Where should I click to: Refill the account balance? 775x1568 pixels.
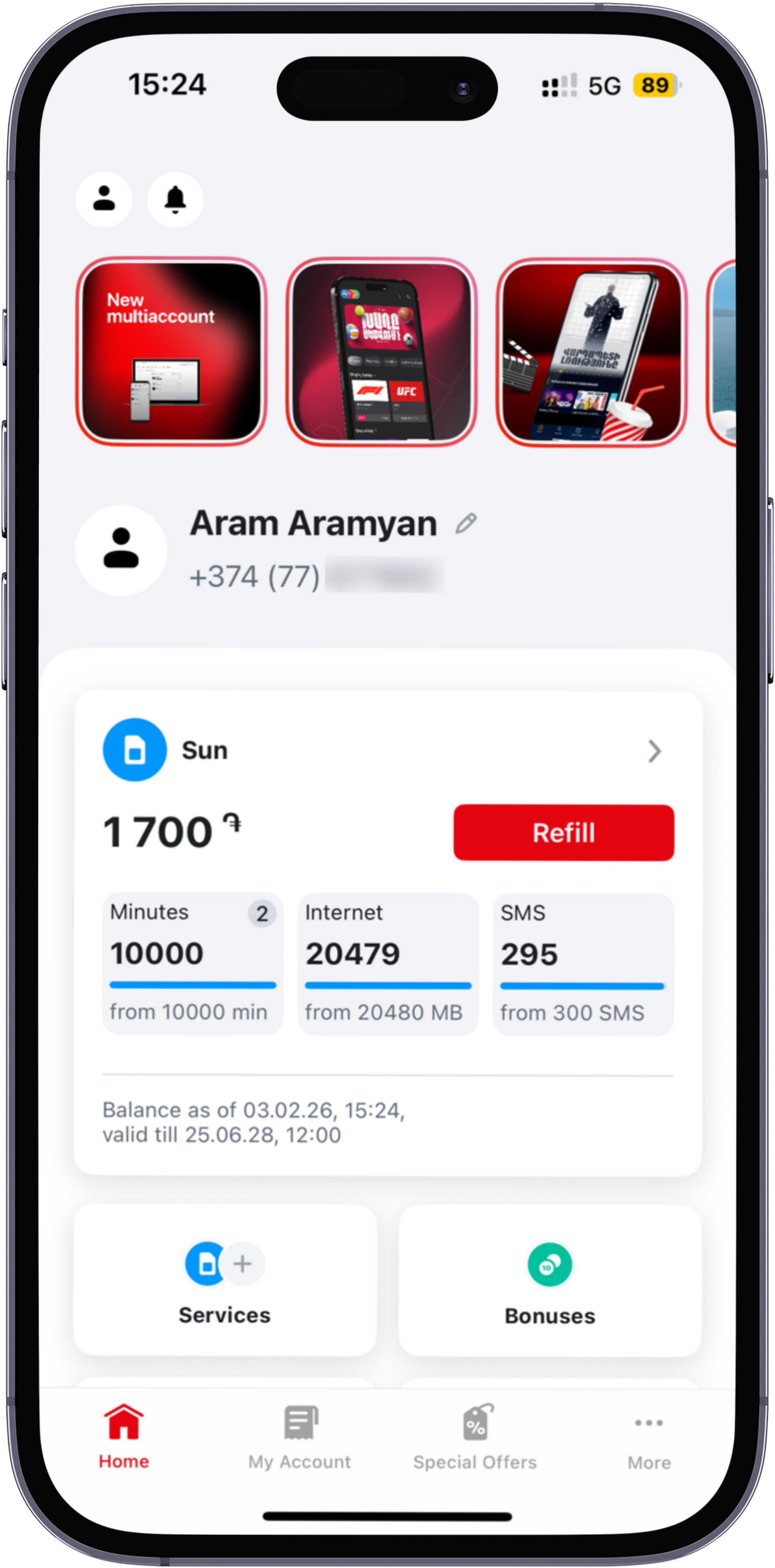[x=563, y=832]
